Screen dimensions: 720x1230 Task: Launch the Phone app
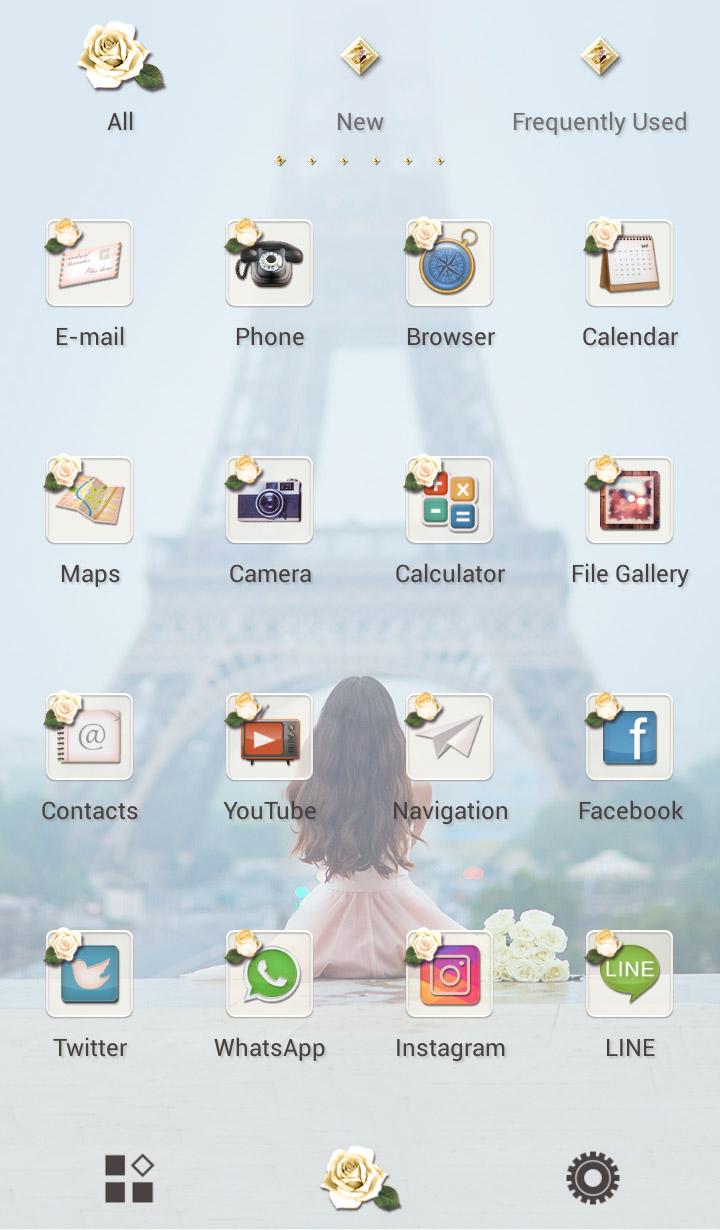[270, 264]
